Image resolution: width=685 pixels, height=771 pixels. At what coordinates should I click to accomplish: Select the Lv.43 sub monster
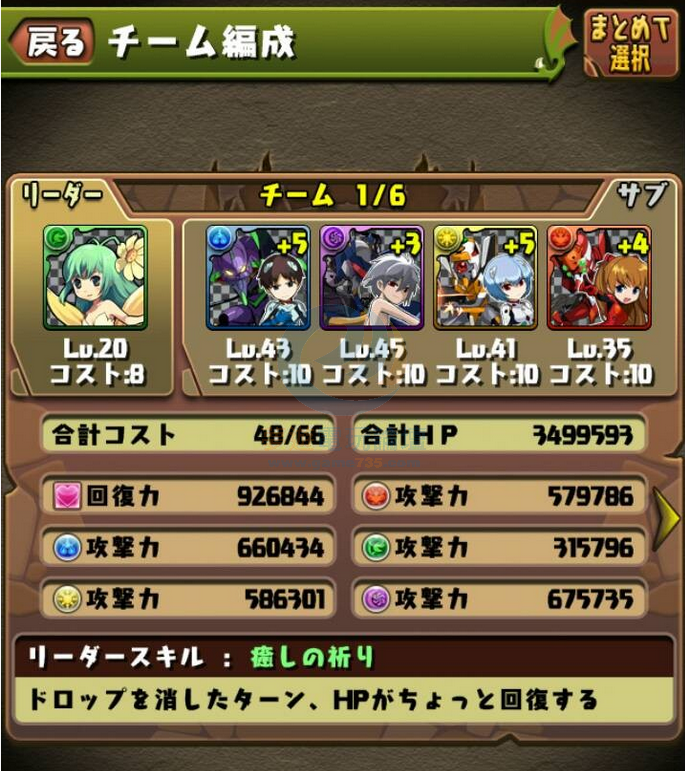[x=258, y=277]
